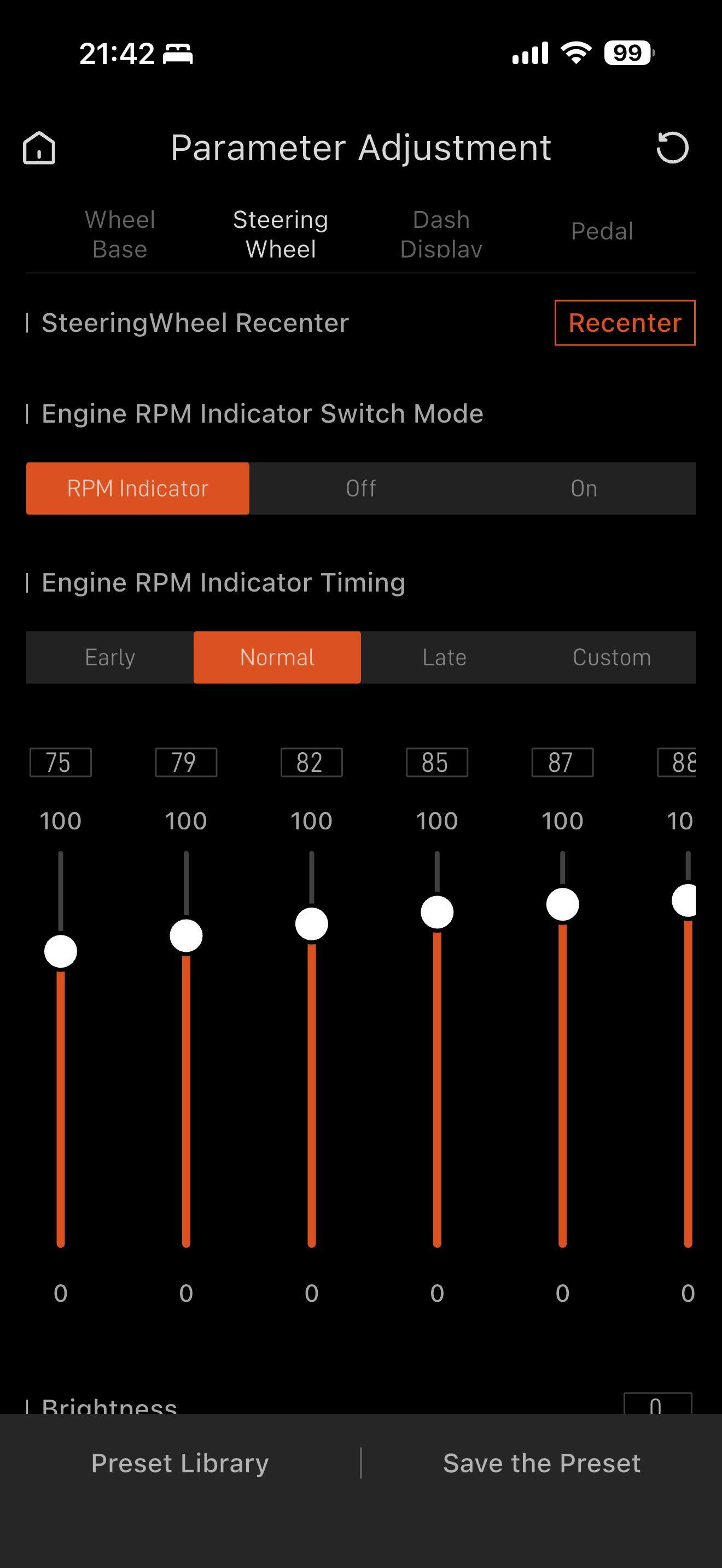
Task: Select the Pedal tab
Action: [602, 231]
